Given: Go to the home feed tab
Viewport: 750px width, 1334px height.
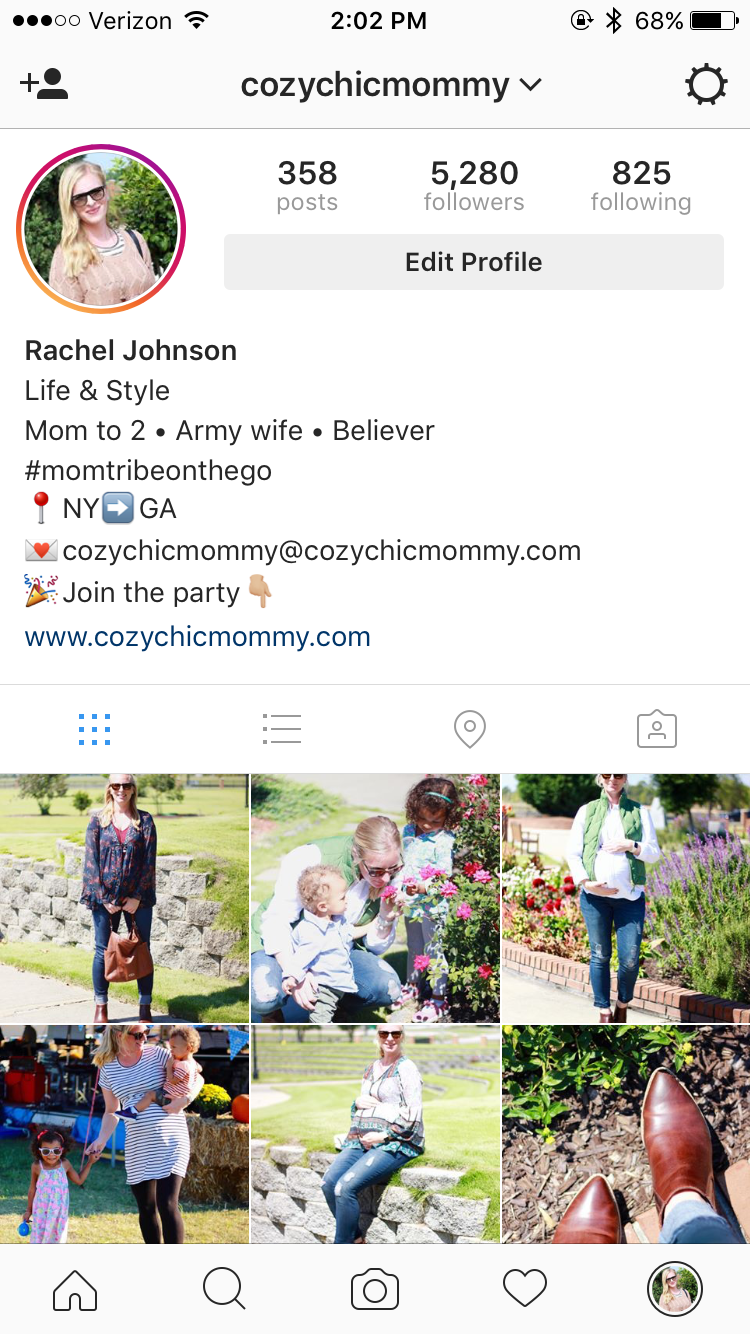Looking at the screenshot, I should (x=75, y=1290).
